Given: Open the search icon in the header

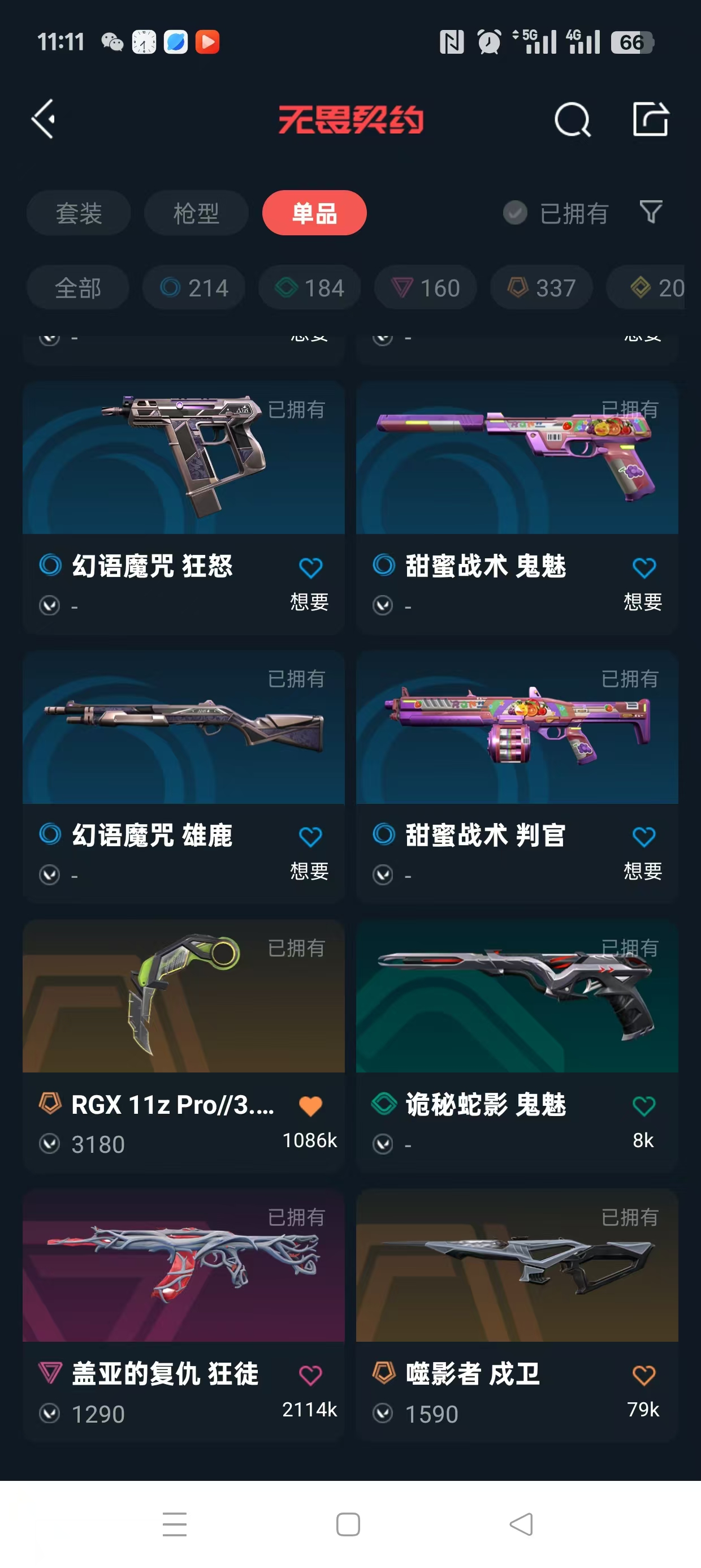Looking at the screenshot, I should 572,119.
